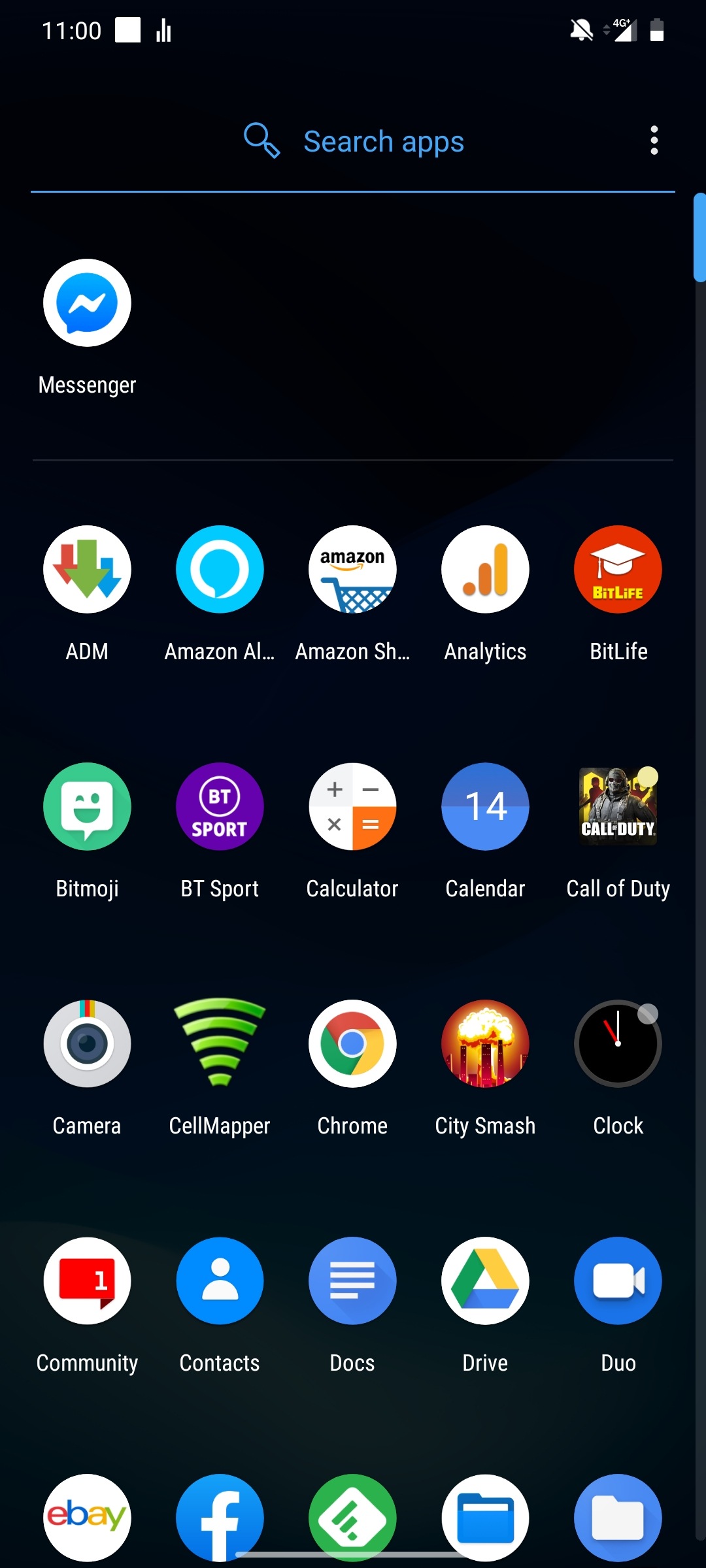
Task: Launch BT Sport
Action: (220, 807)
